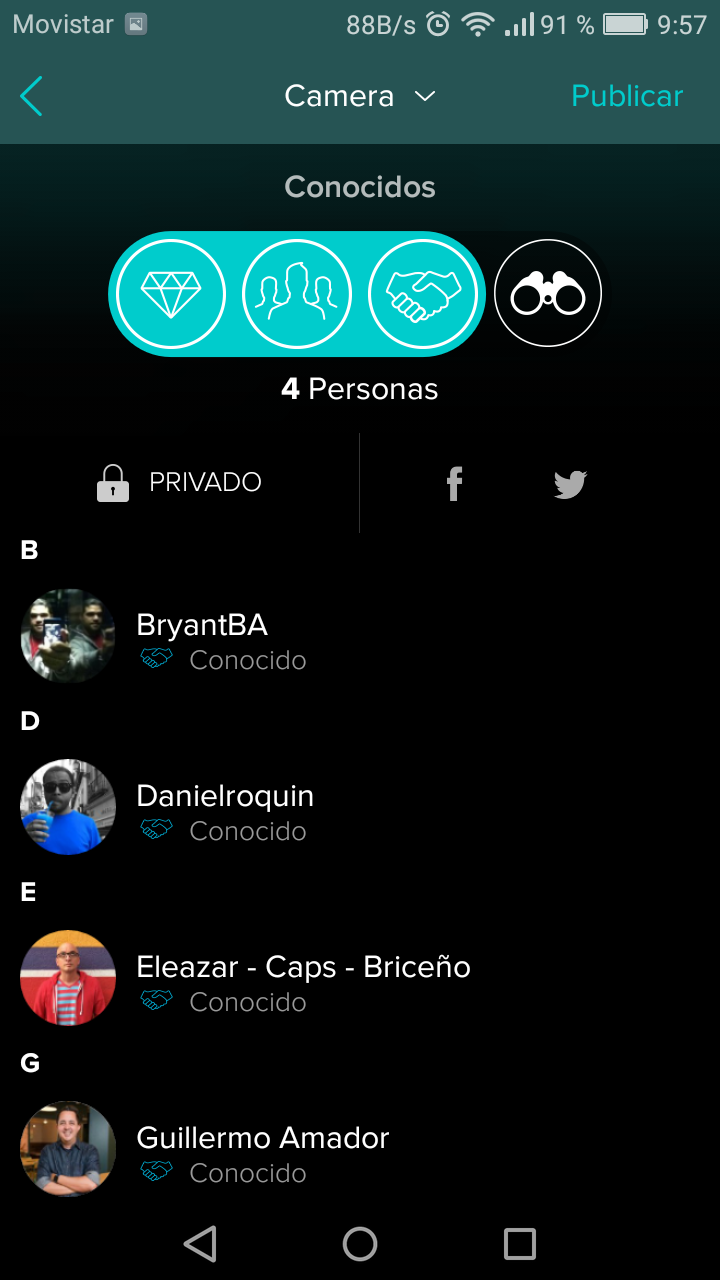Collapse the Conocidos audience panel
The height and width of the screenshot is (1280, 720).
360,187
